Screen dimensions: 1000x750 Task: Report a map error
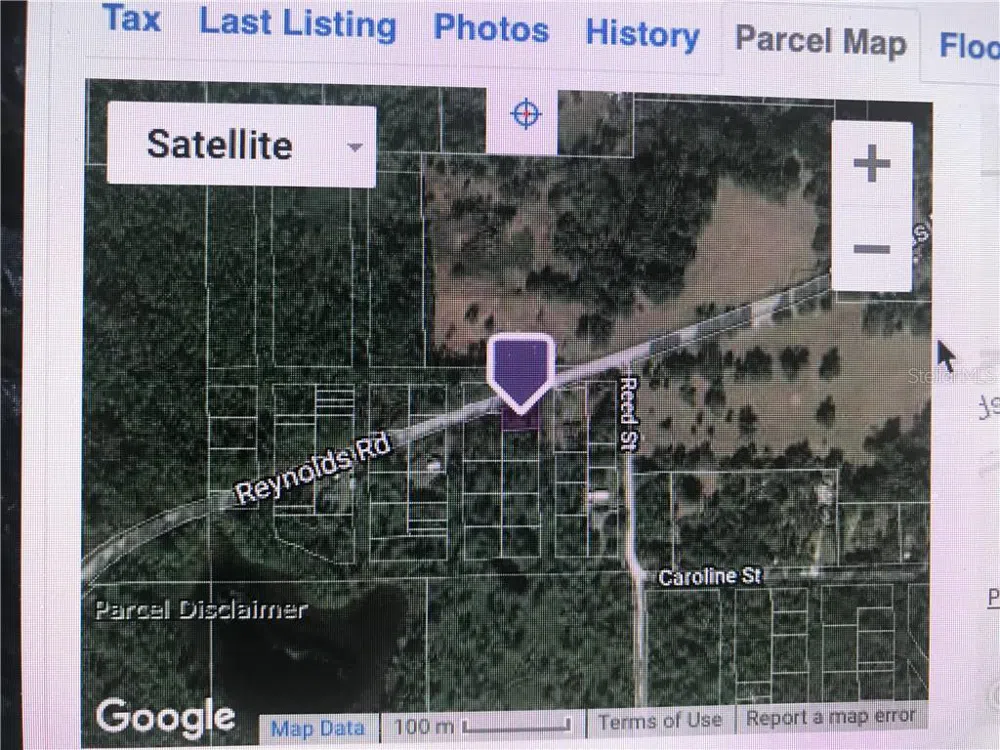pyautogui.click(x=830, y=716)
